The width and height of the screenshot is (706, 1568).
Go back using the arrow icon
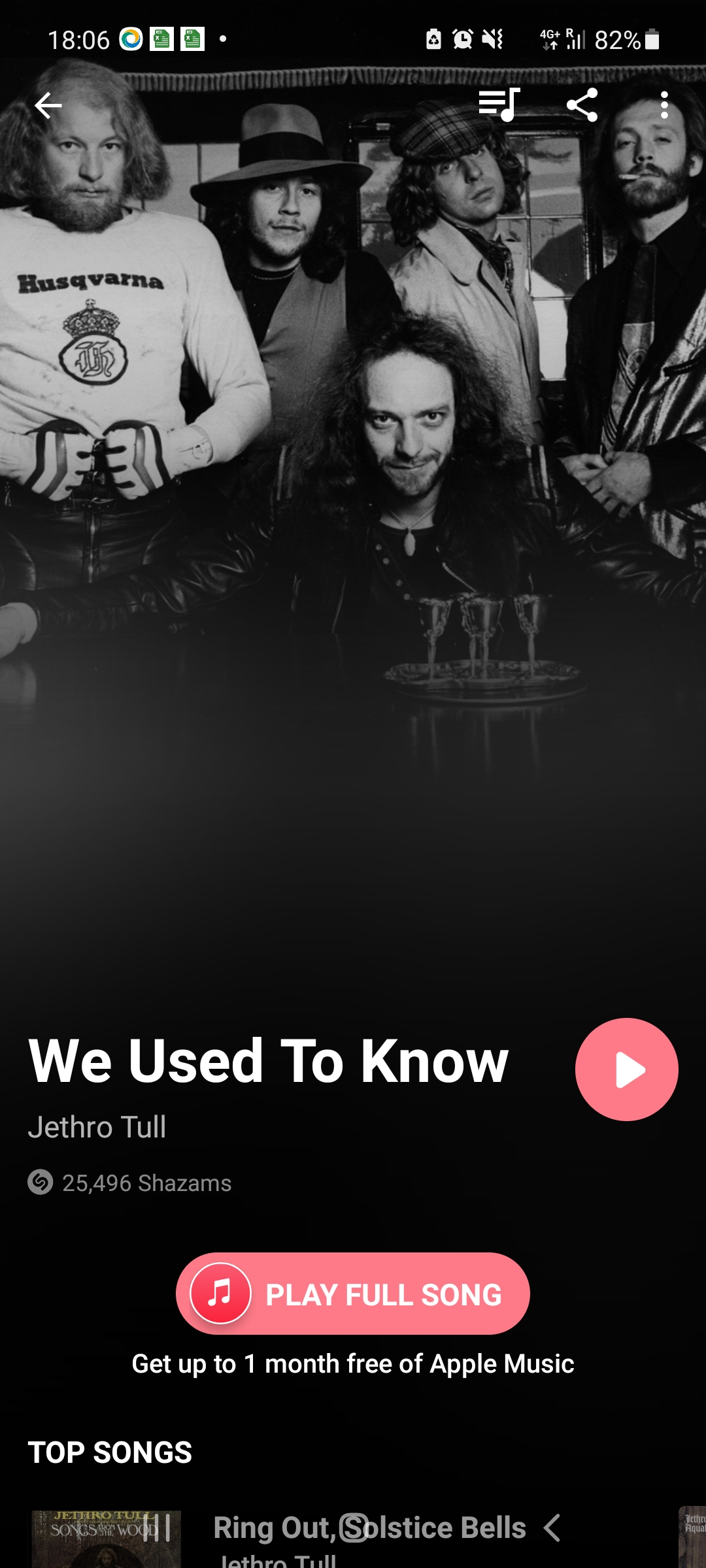tap(48, 105)
